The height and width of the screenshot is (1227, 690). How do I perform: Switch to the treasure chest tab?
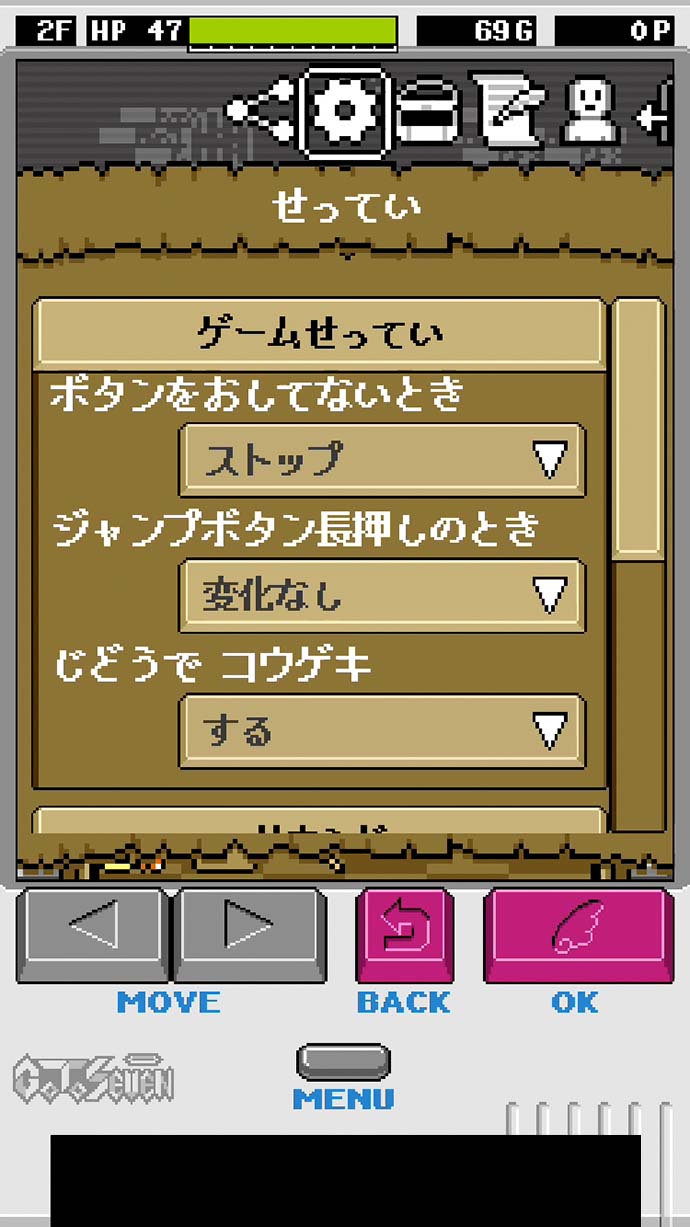pos(427,113)
